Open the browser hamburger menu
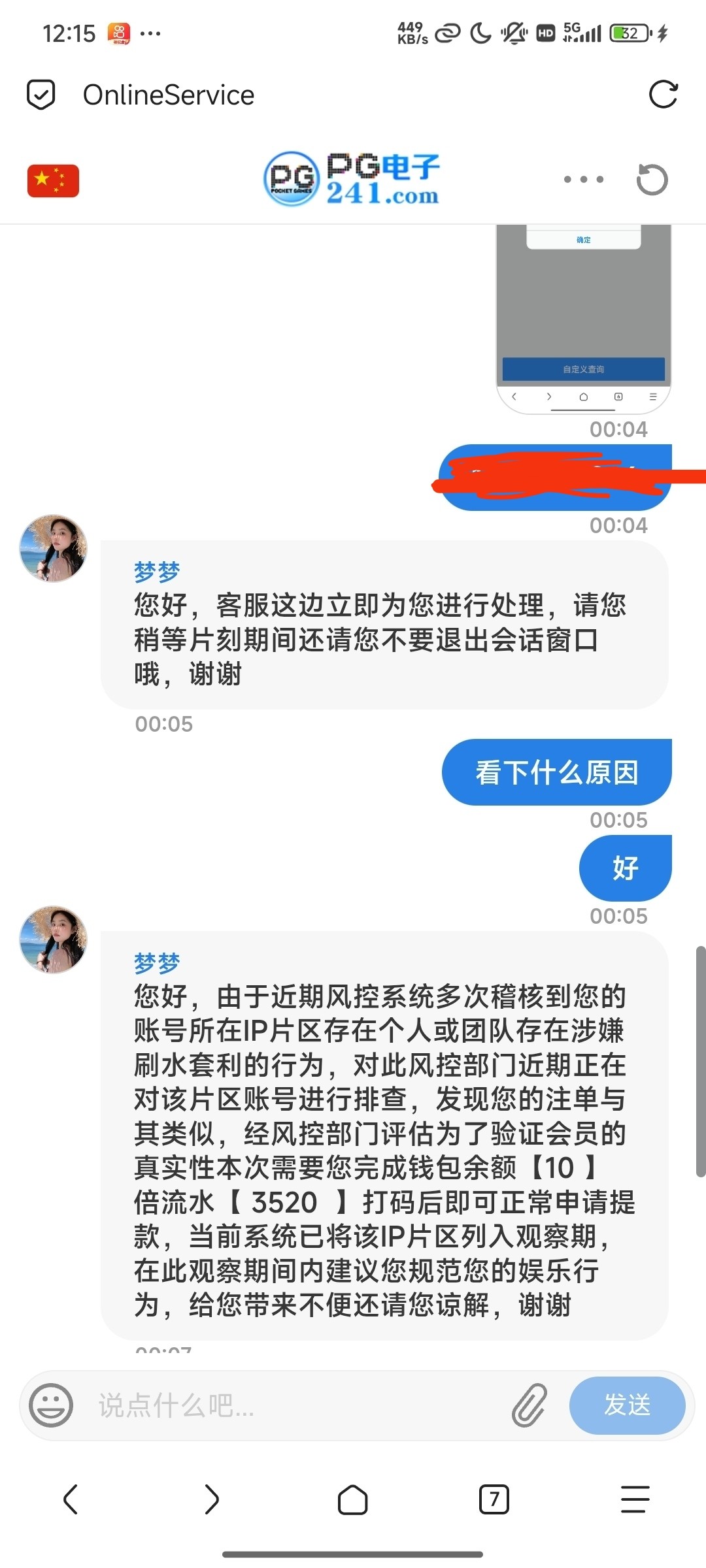Screen dimensions: 706x1568 [x=635, y=1499]
